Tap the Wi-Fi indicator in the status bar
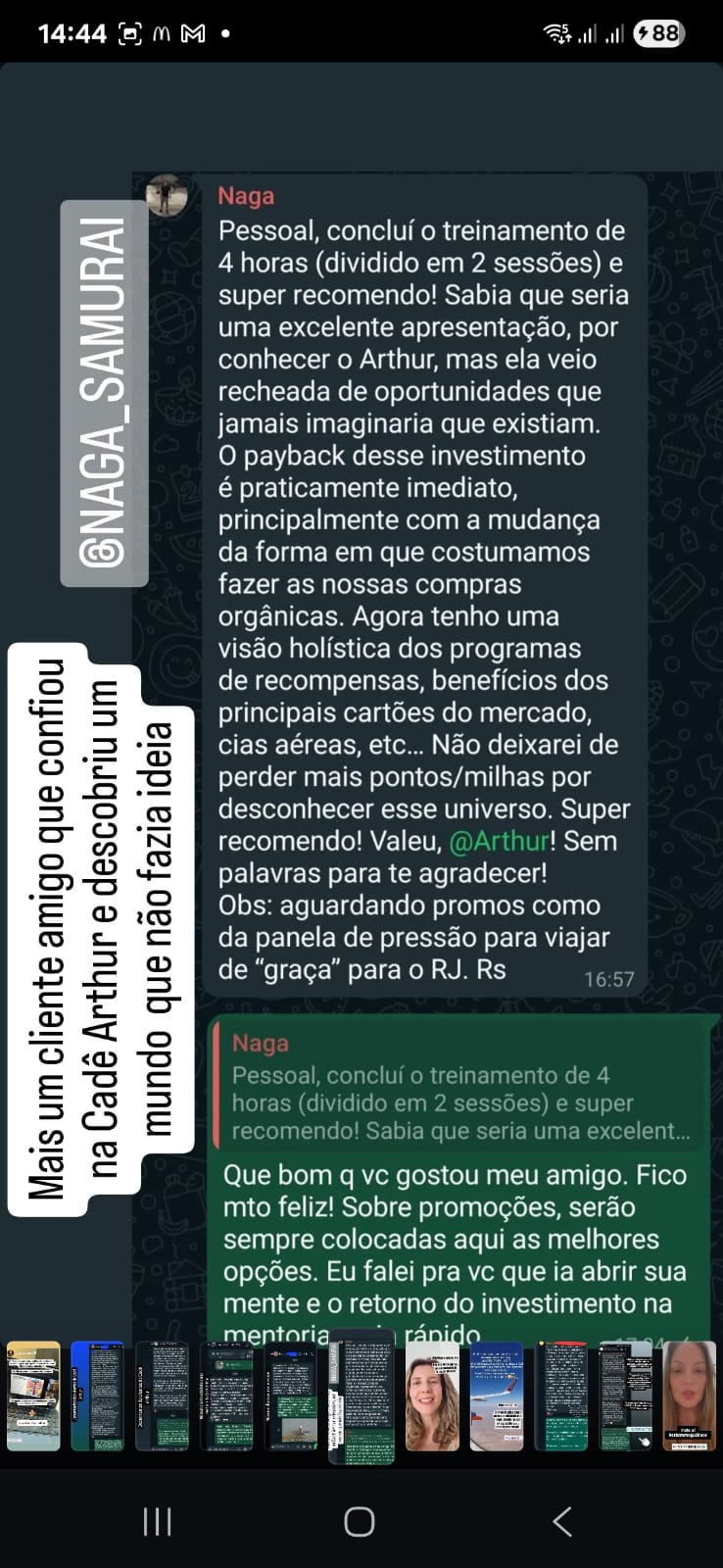Viewport: 723px width, 1568px height. tap(554, 32)
